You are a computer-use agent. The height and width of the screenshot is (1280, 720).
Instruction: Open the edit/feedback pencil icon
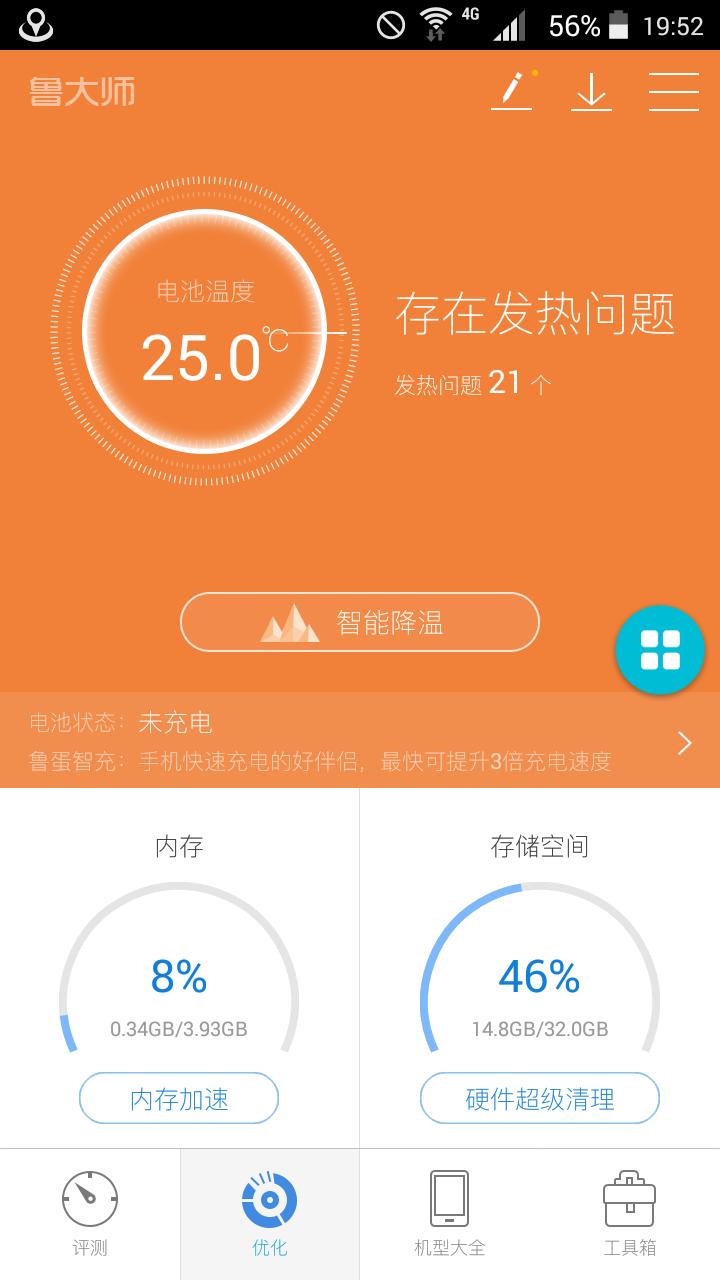[511, 91]
